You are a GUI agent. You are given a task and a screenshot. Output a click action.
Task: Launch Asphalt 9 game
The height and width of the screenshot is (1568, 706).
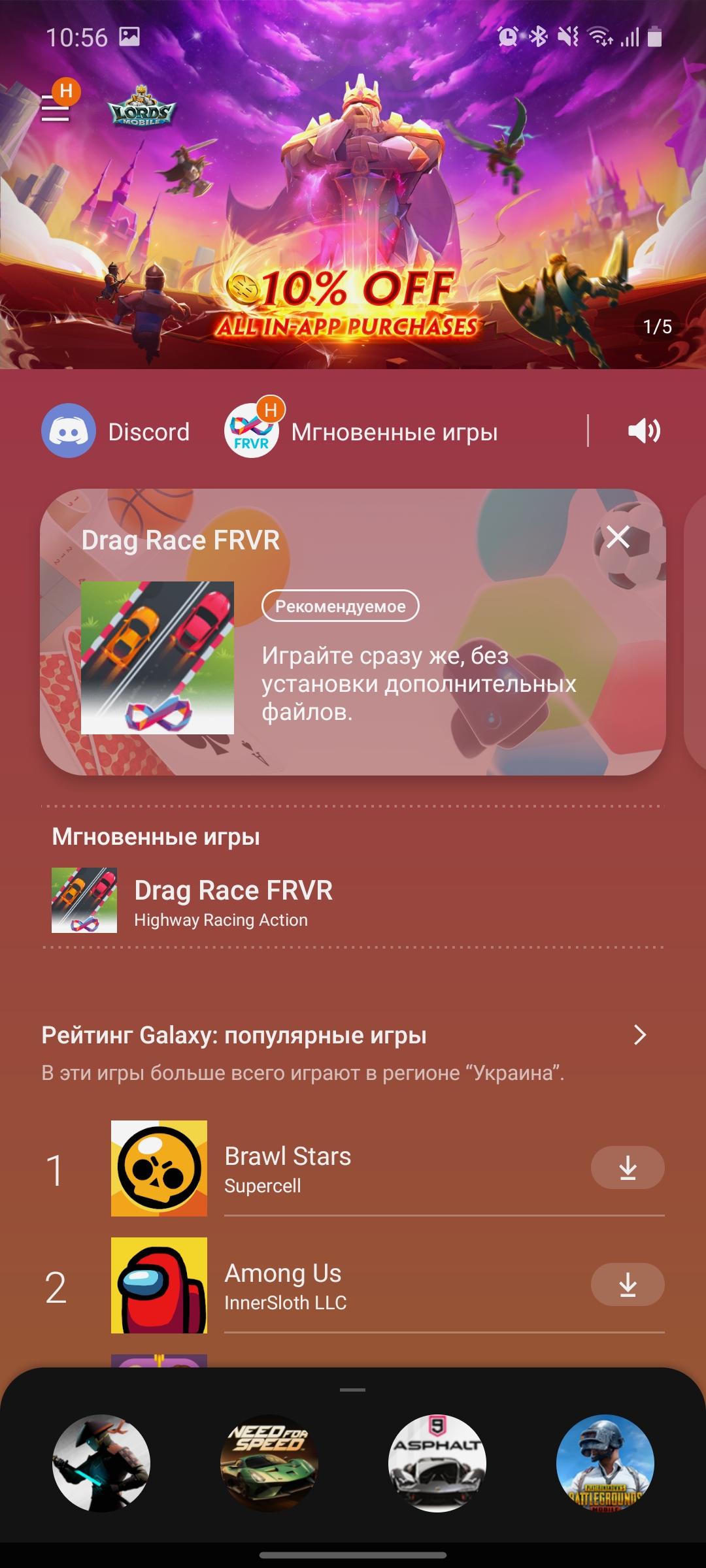point(437,1463)
